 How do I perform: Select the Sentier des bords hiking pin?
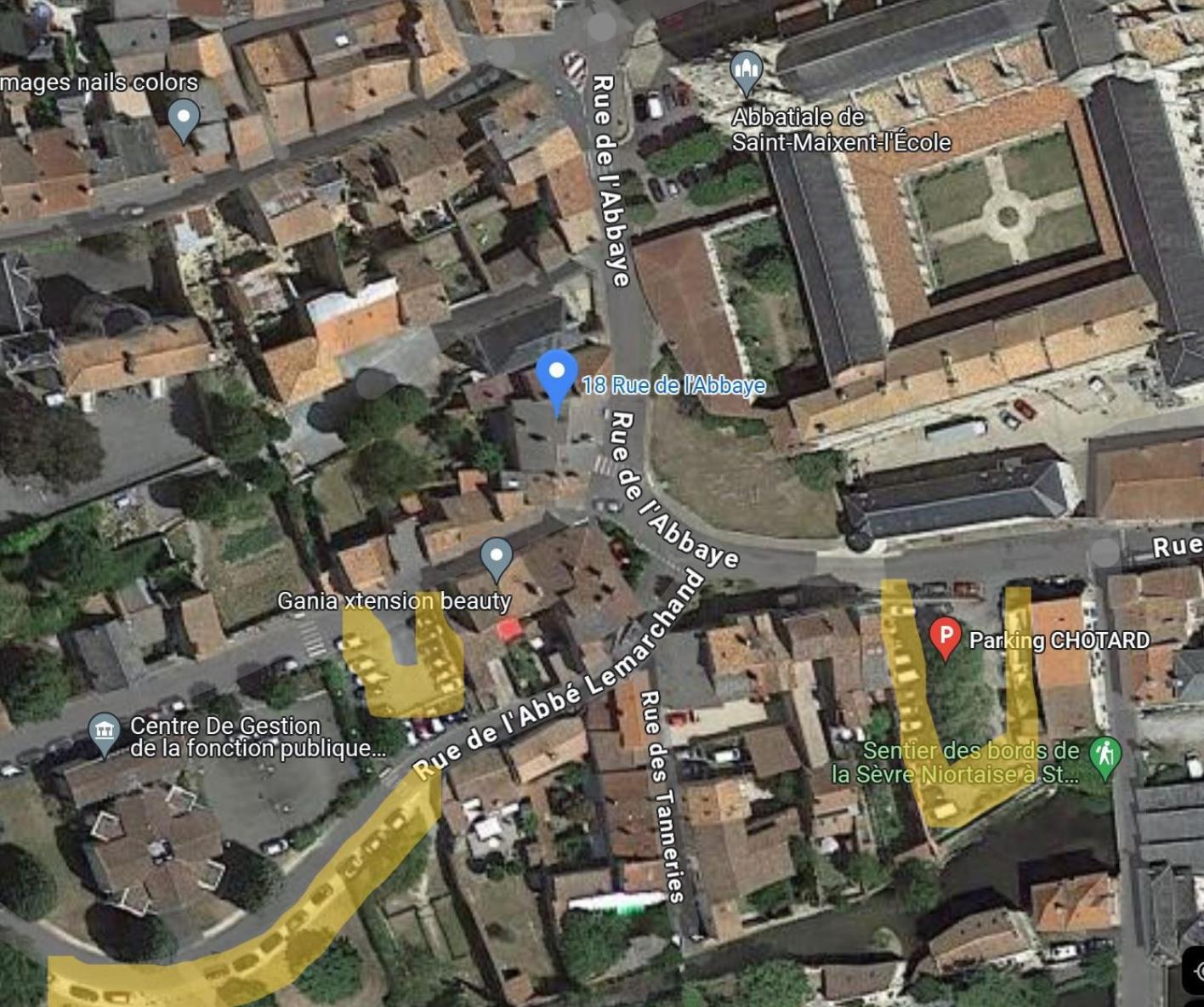(1105, 756)
